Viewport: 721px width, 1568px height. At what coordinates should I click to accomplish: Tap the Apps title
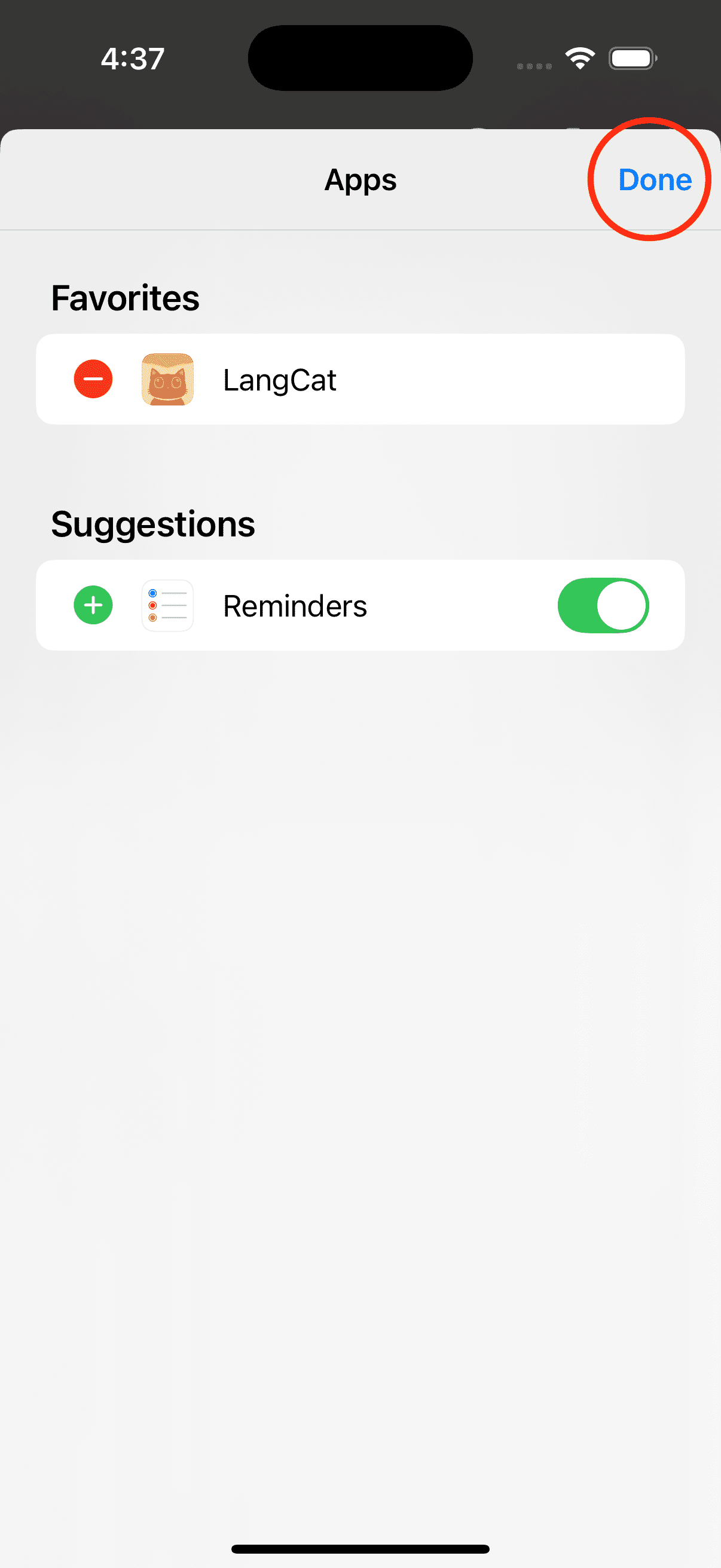[360, 179]
